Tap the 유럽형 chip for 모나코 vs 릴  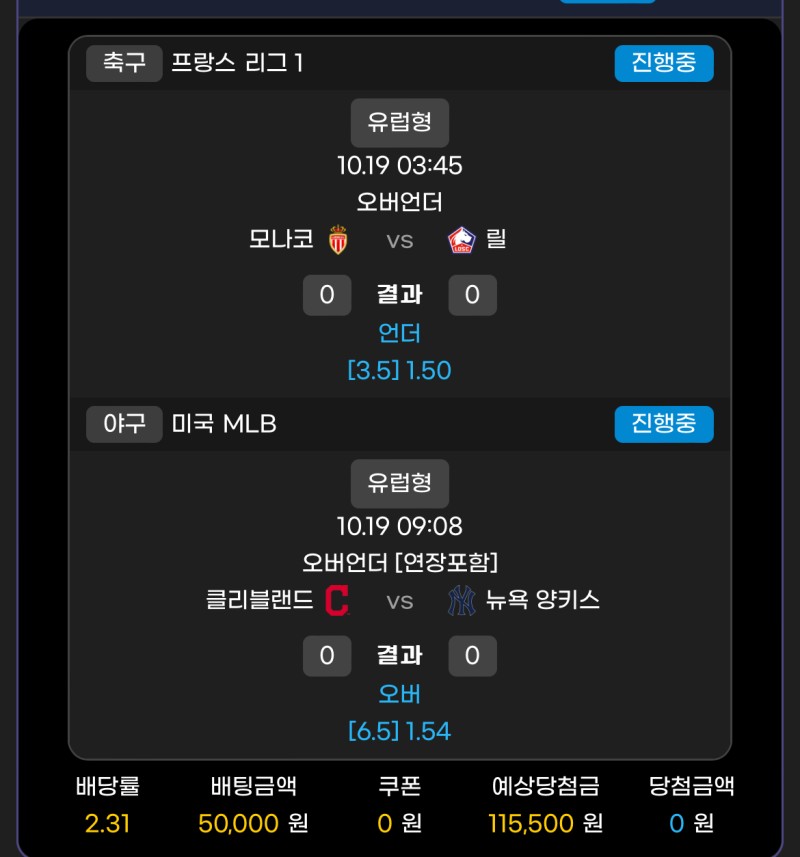click(399, 123)
